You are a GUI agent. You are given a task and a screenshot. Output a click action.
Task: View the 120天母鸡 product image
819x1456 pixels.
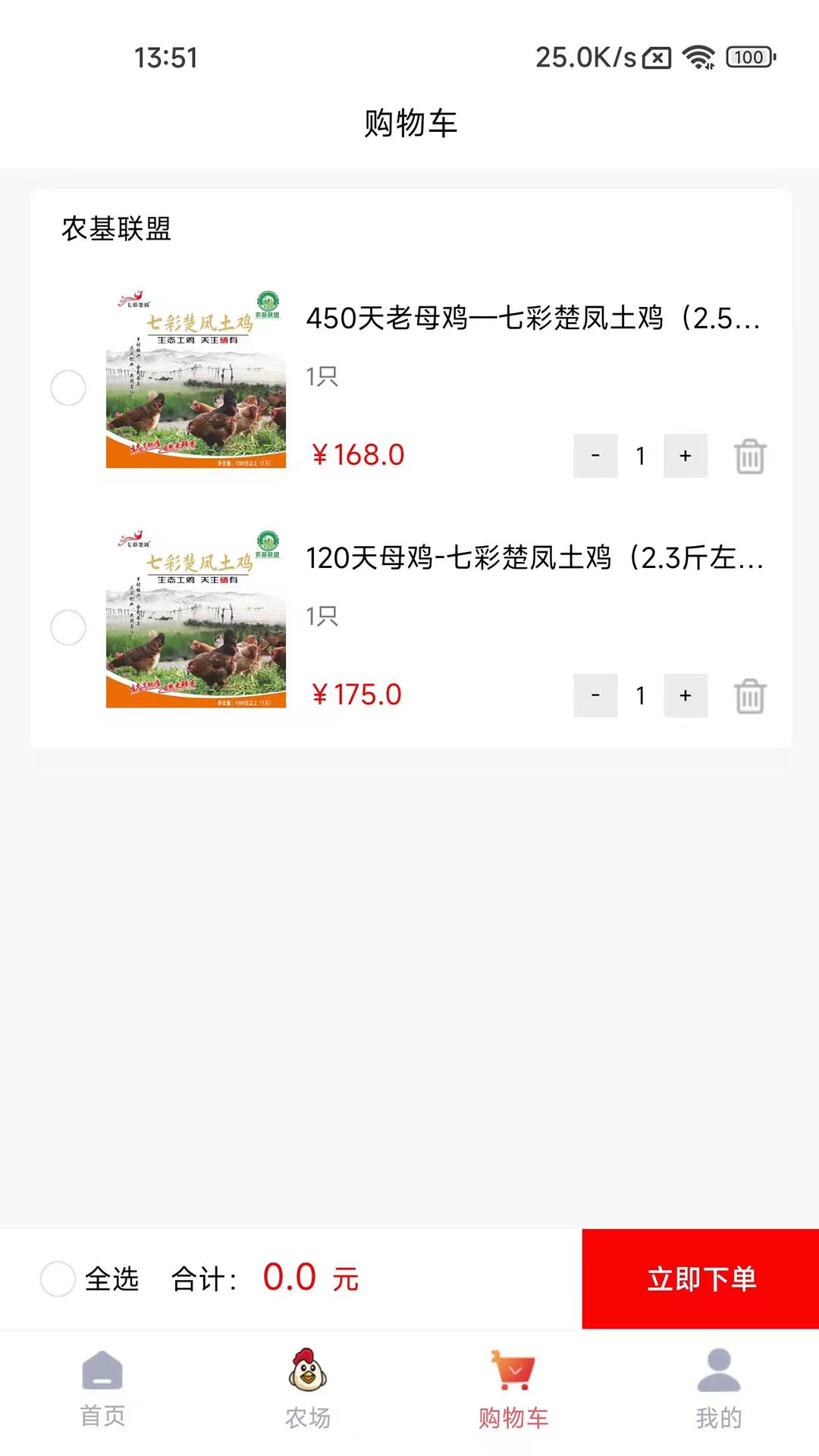point(196,619)
